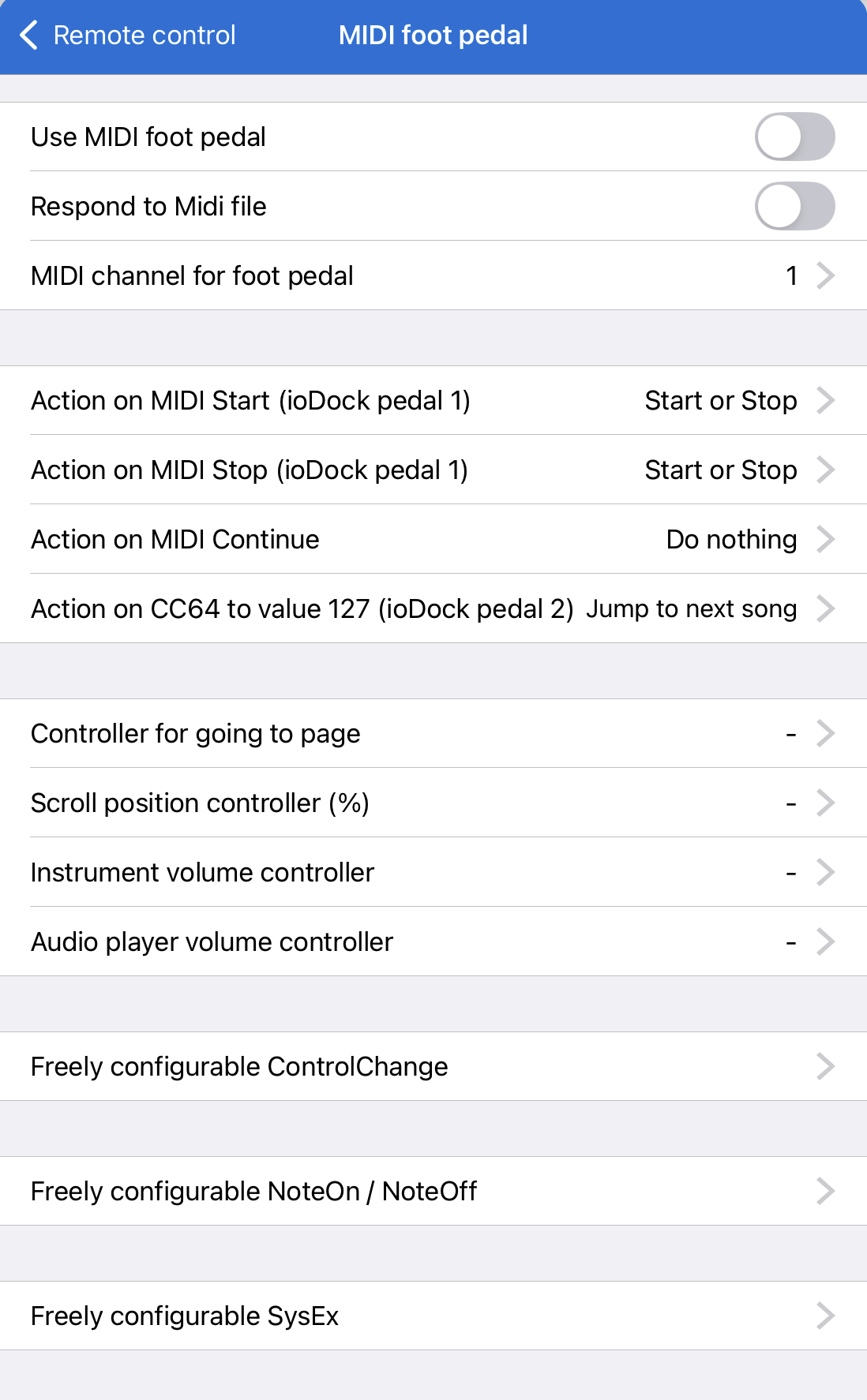Image resolution: width=867 pixels, height=1400 pixels.
Task: Change Action on MIDI Start setting
Action: tap(433, 400)
